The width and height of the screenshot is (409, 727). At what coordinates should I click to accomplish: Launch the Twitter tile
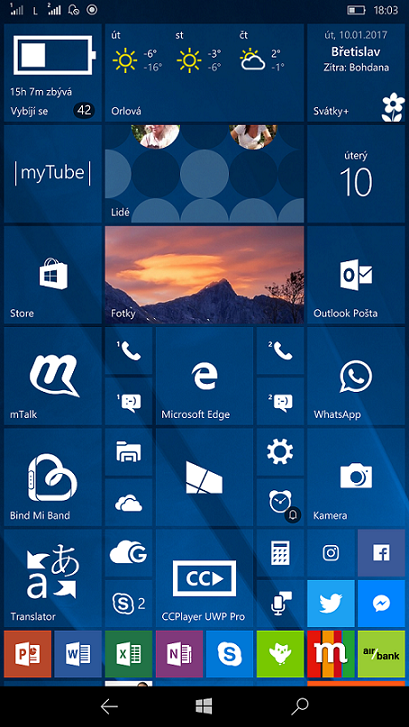point(331,603)
